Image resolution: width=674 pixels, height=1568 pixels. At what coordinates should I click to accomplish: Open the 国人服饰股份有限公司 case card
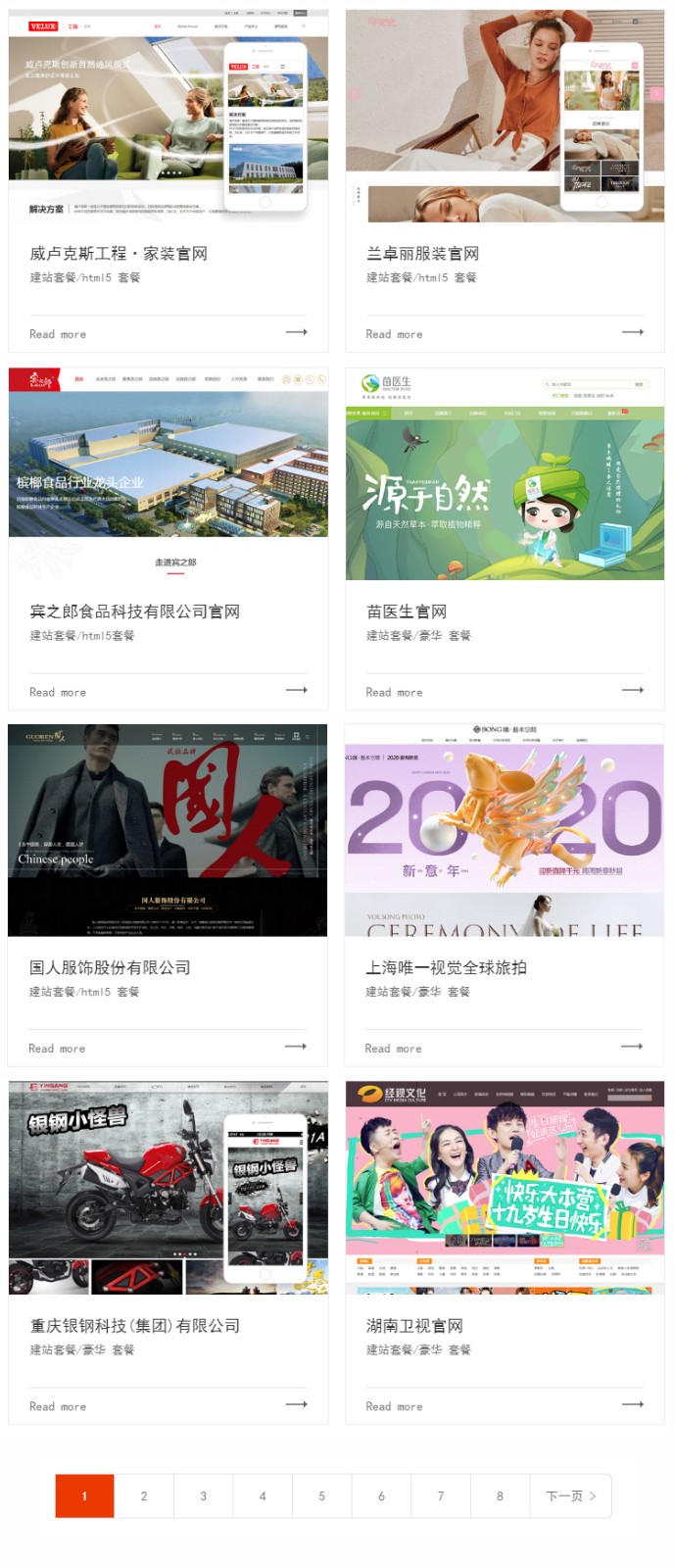[x=110, y=967]
